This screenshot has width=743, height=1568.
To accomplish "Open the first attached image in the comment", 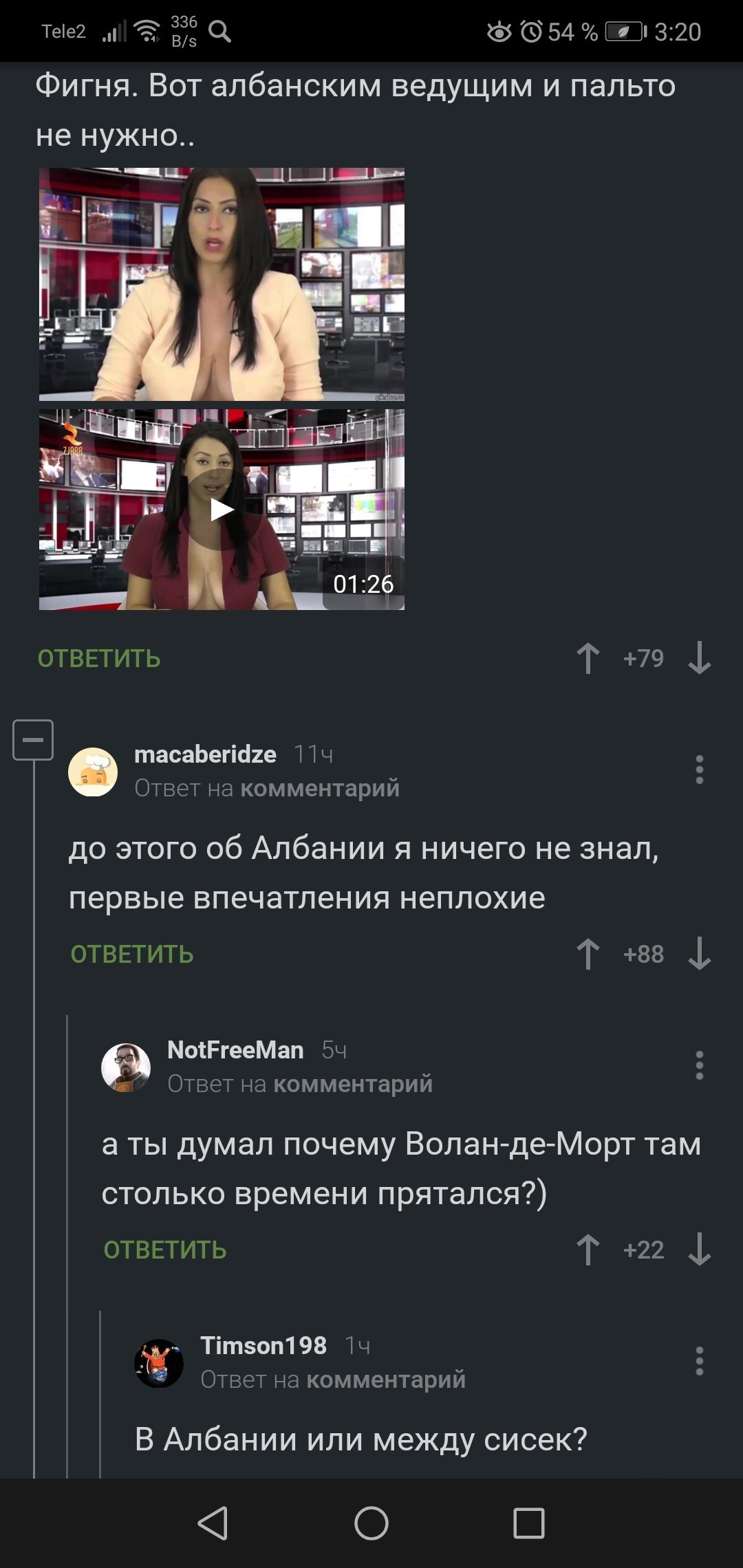I will (x=222, y=284).
